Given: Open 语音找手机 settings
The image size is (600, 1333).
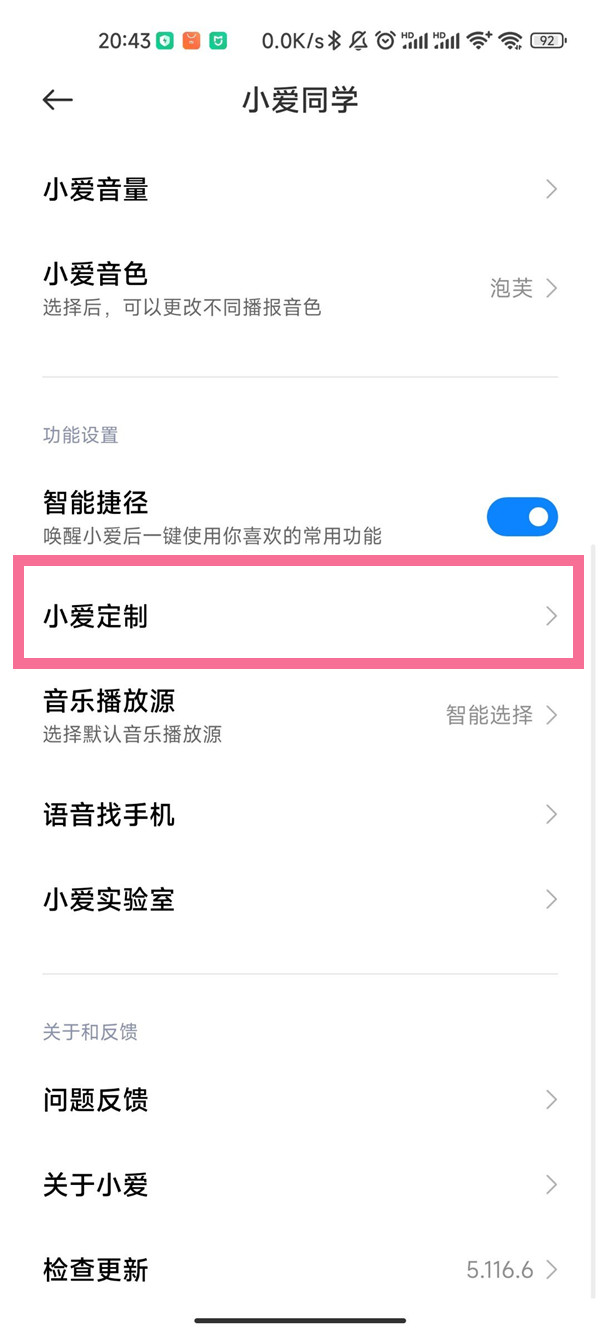Looking at the screenshot, I should [x=300, y=815].
